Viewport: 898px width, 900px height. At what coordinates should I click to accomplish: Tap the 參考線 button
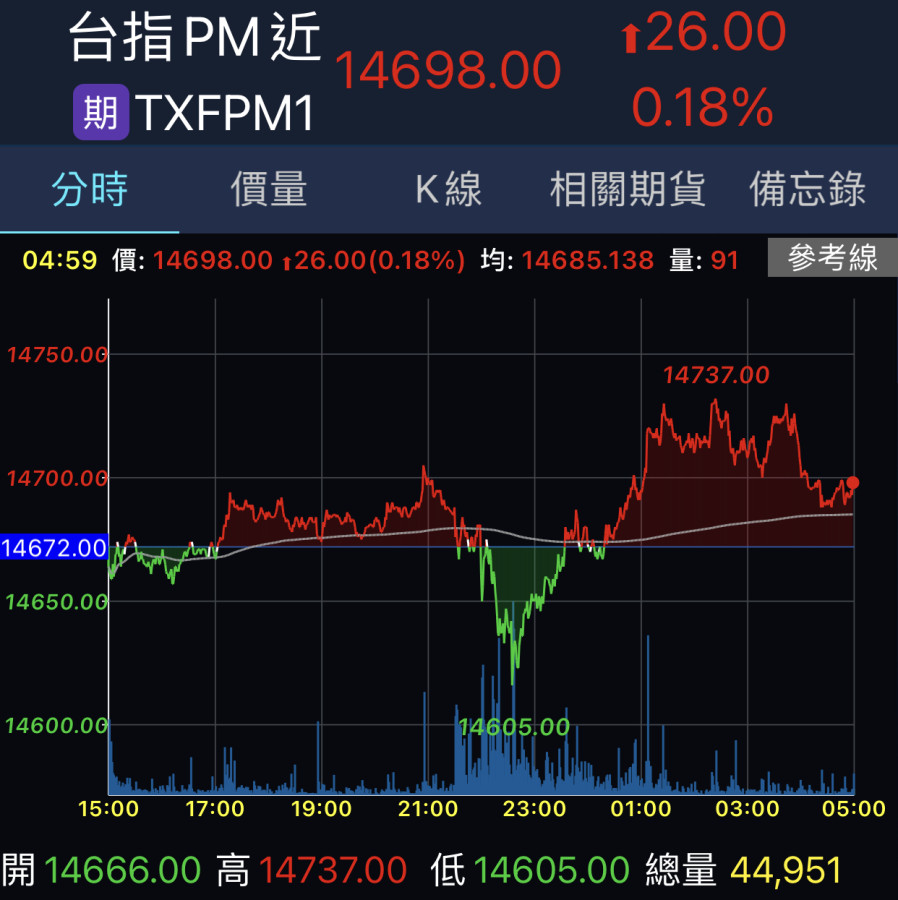point(832,259)
